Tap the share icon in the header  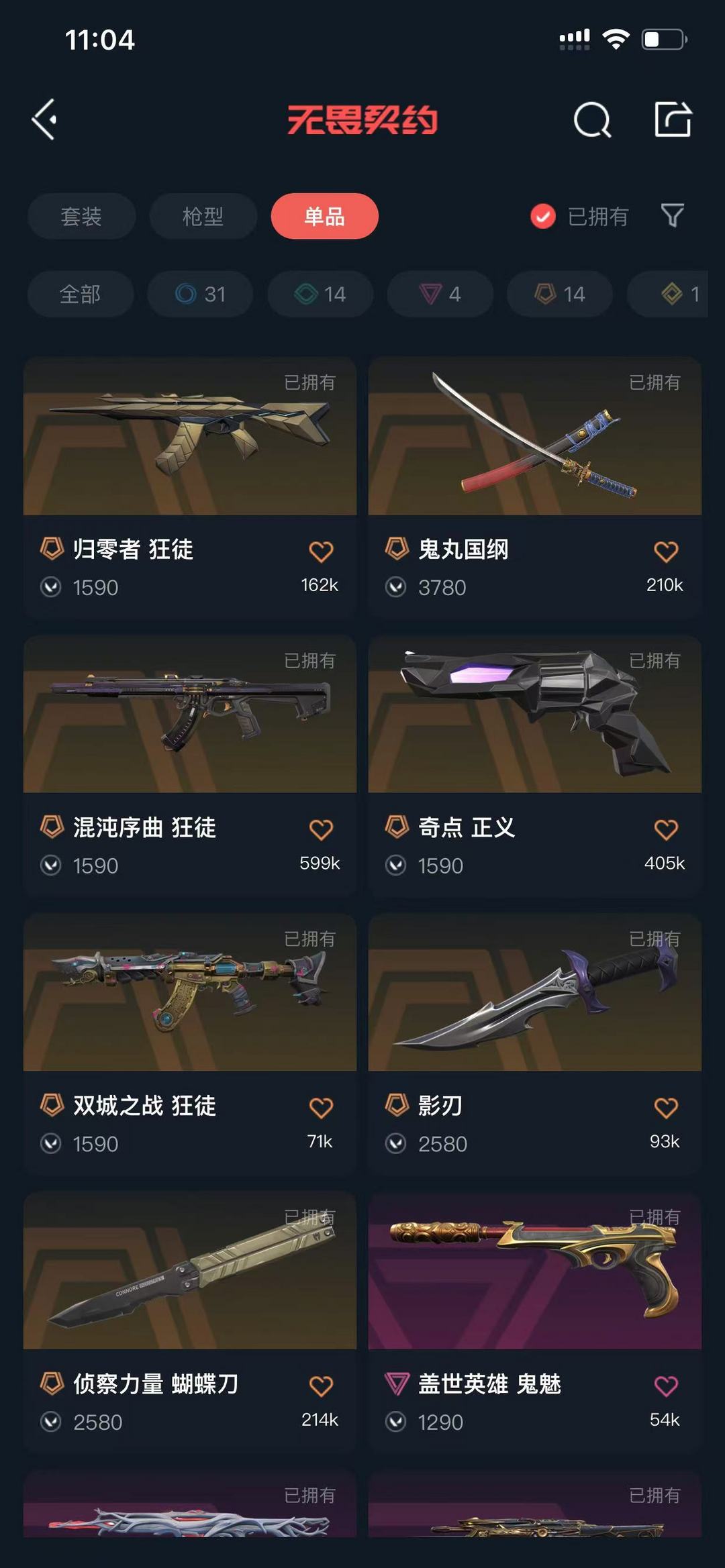coord(673,119)
